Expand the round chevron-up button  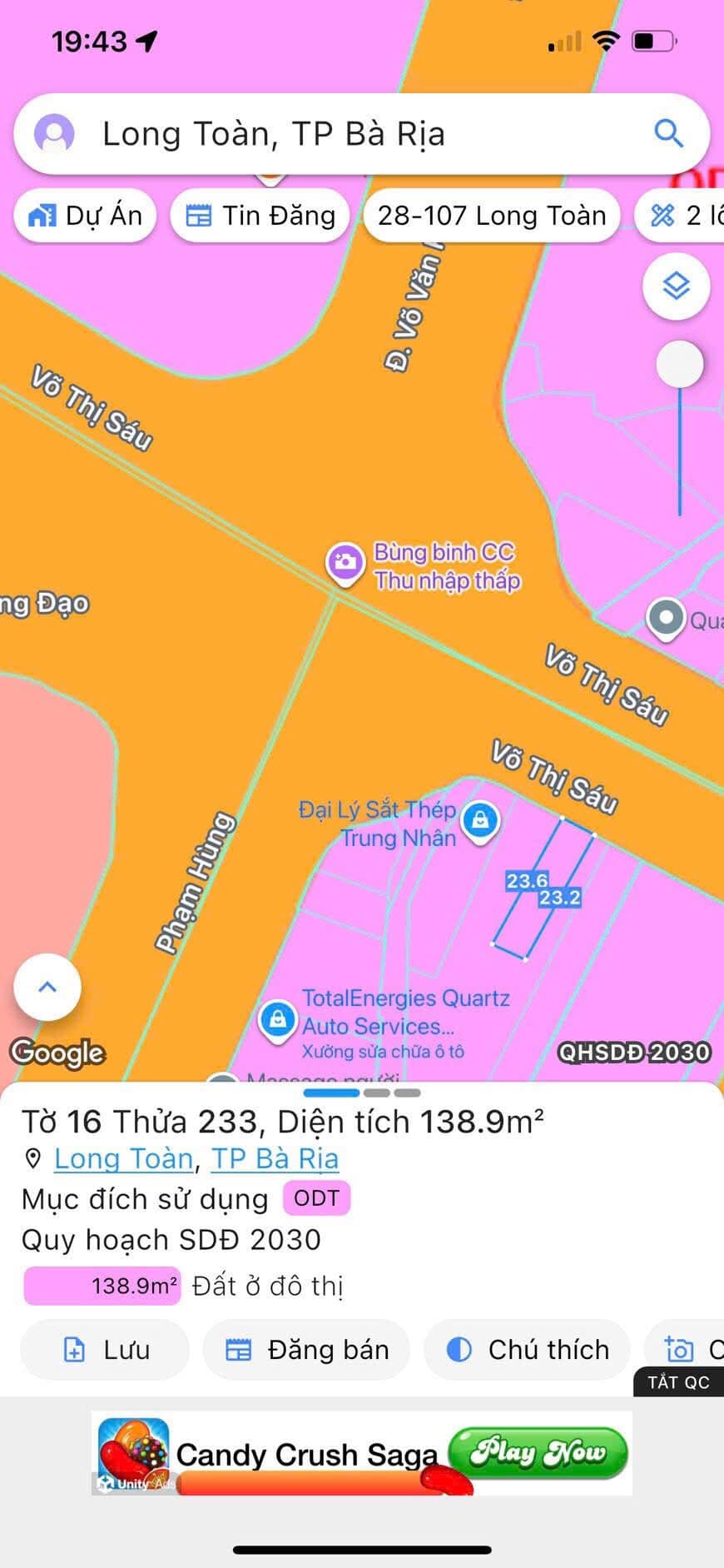[x=47, y=987]
